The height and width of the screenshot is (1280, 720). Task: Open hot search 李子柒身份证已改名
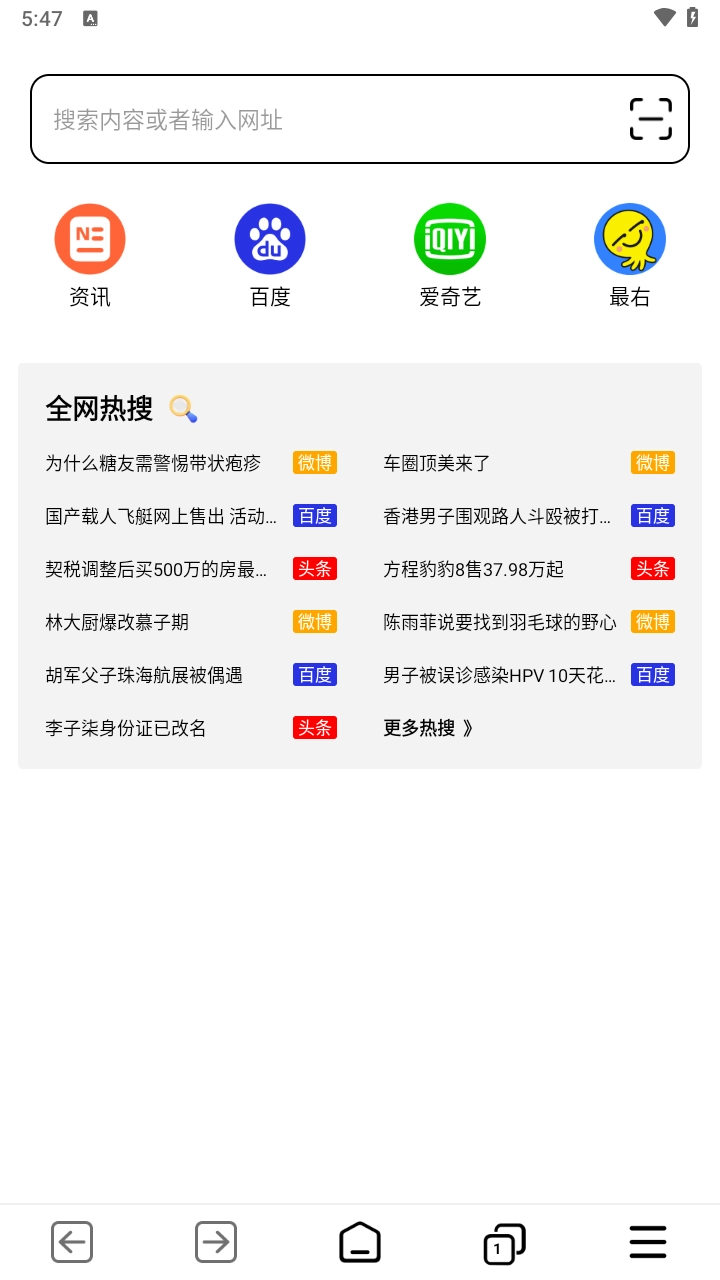click(126, 728)
